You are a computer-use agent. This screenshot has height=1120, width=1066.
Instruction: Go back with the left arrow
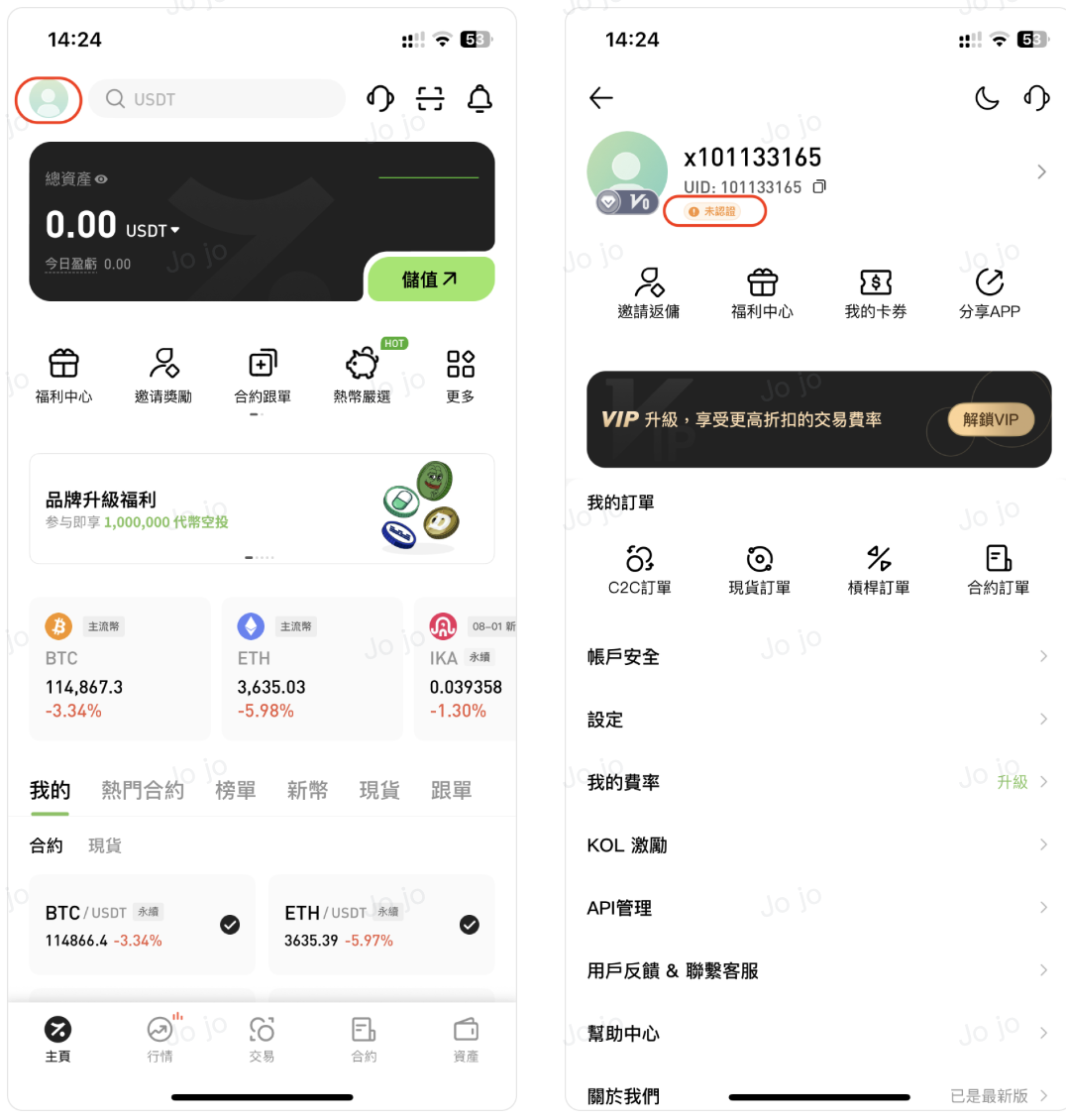point(601,97)
